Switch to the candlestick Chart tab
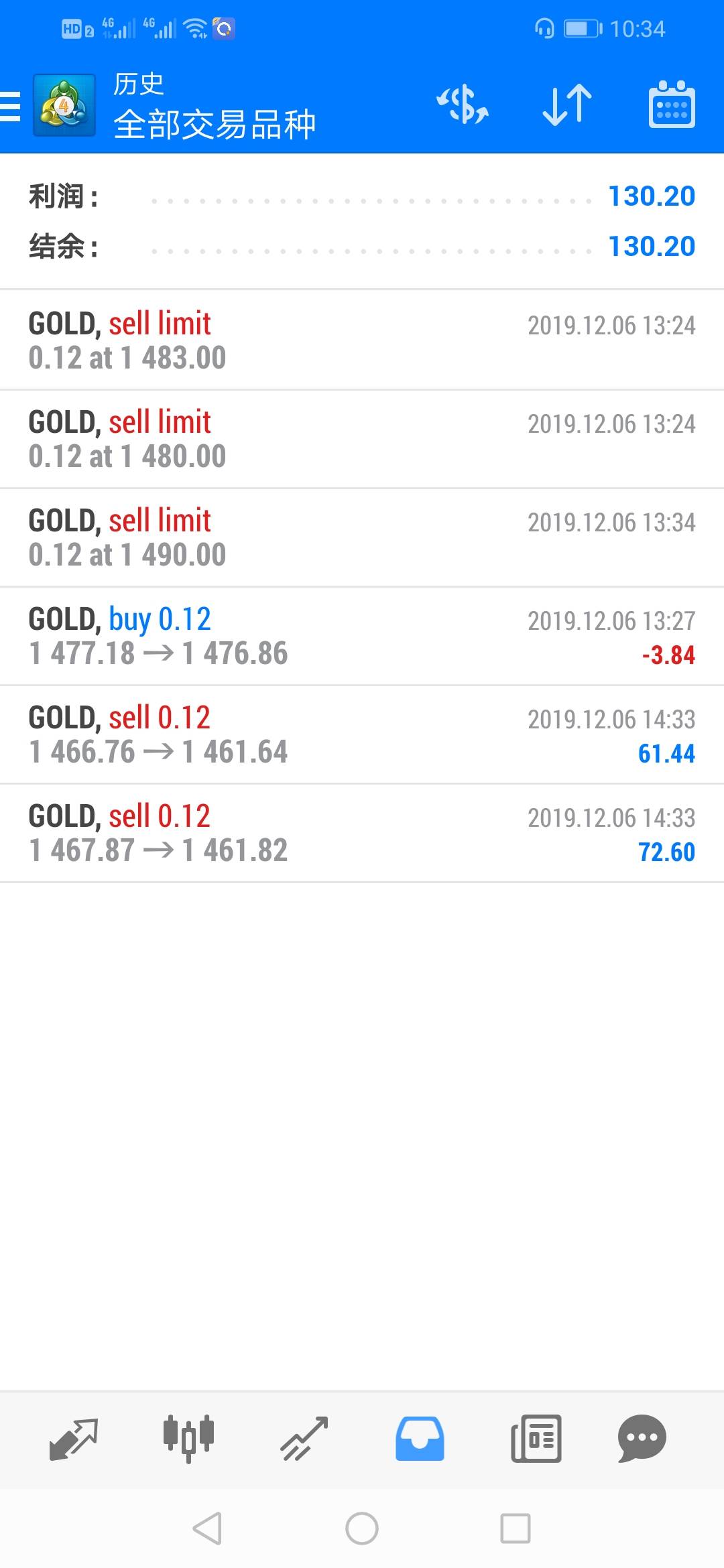This screenshot has height=1568, width=724. click(188, 1438)
